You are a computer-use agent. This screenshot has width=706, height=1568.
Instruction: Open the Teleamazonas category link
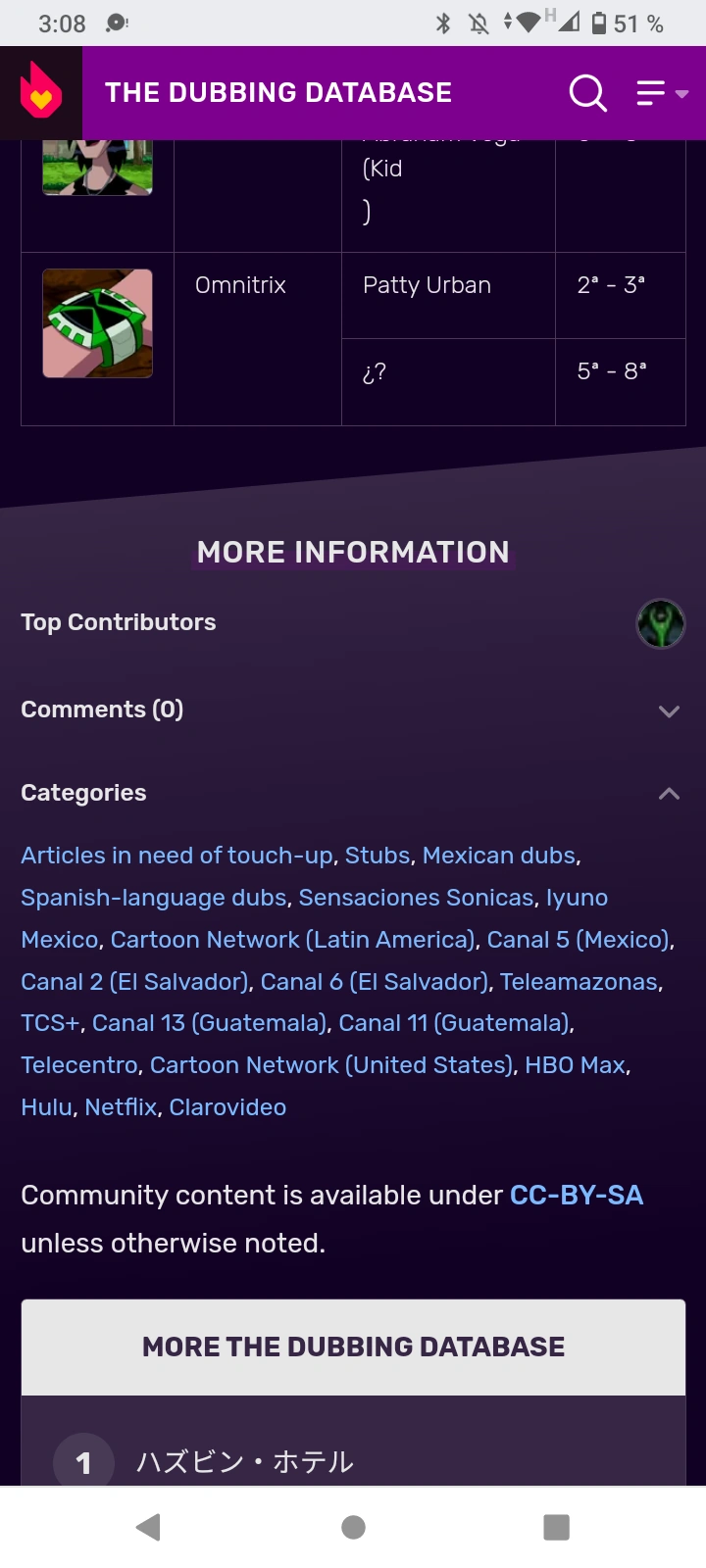[579, 982]
